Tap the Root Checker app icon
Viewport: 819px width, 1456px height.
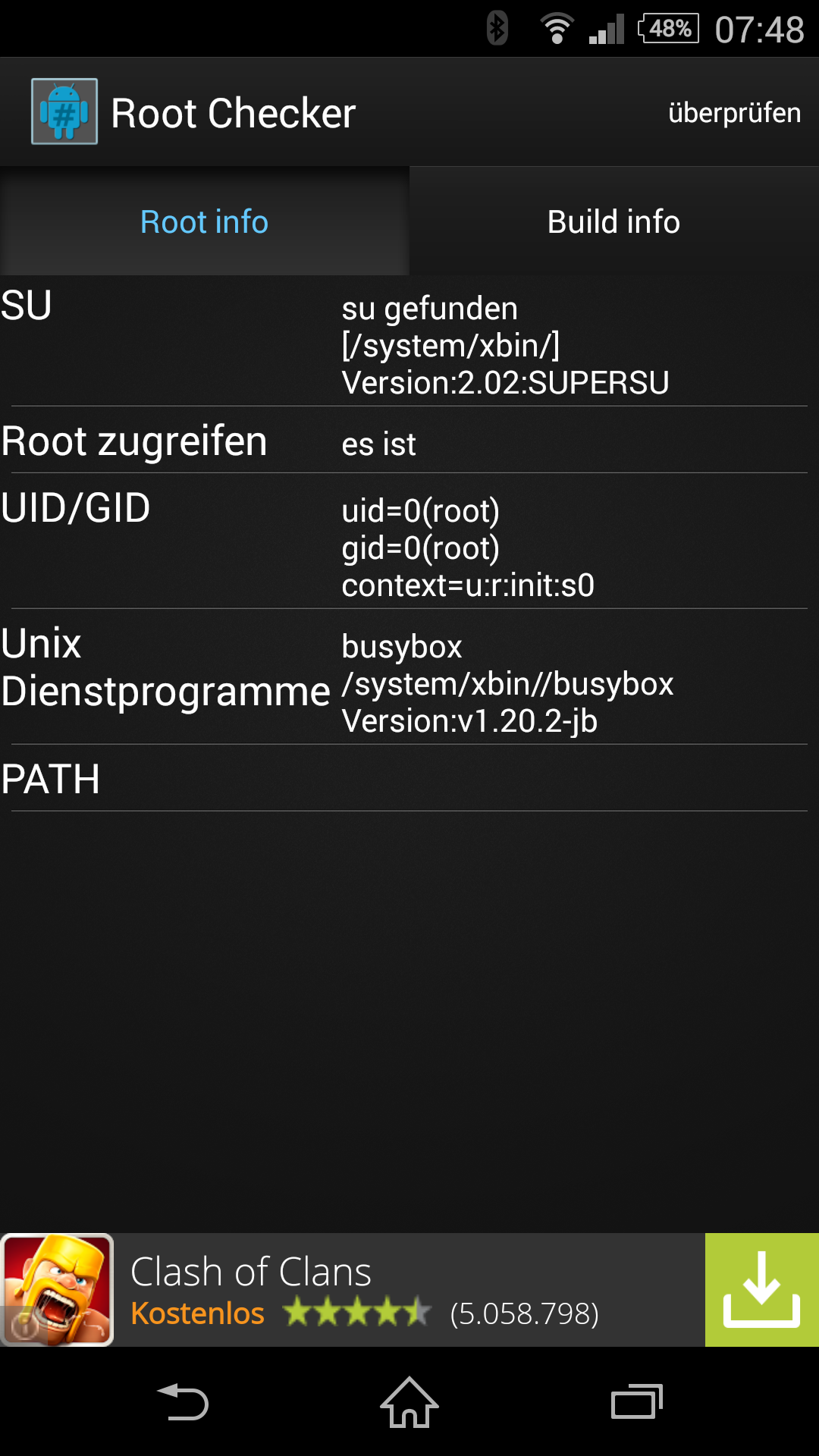[64, 111]
